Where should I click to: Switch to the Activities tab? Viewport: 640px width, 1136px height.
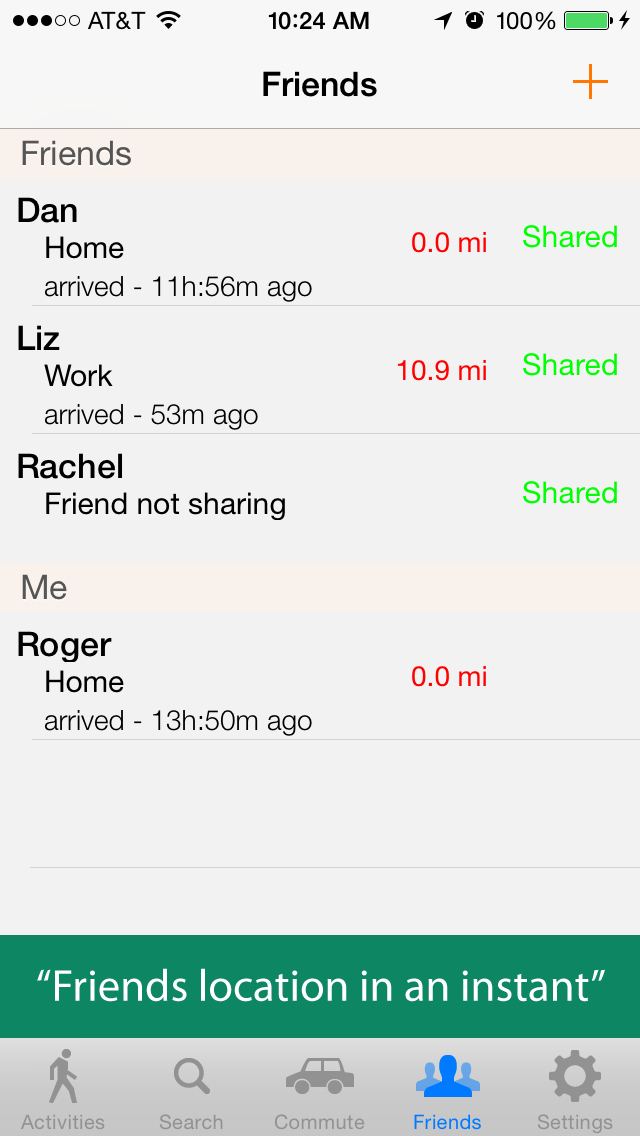[x=63, y=1089]
